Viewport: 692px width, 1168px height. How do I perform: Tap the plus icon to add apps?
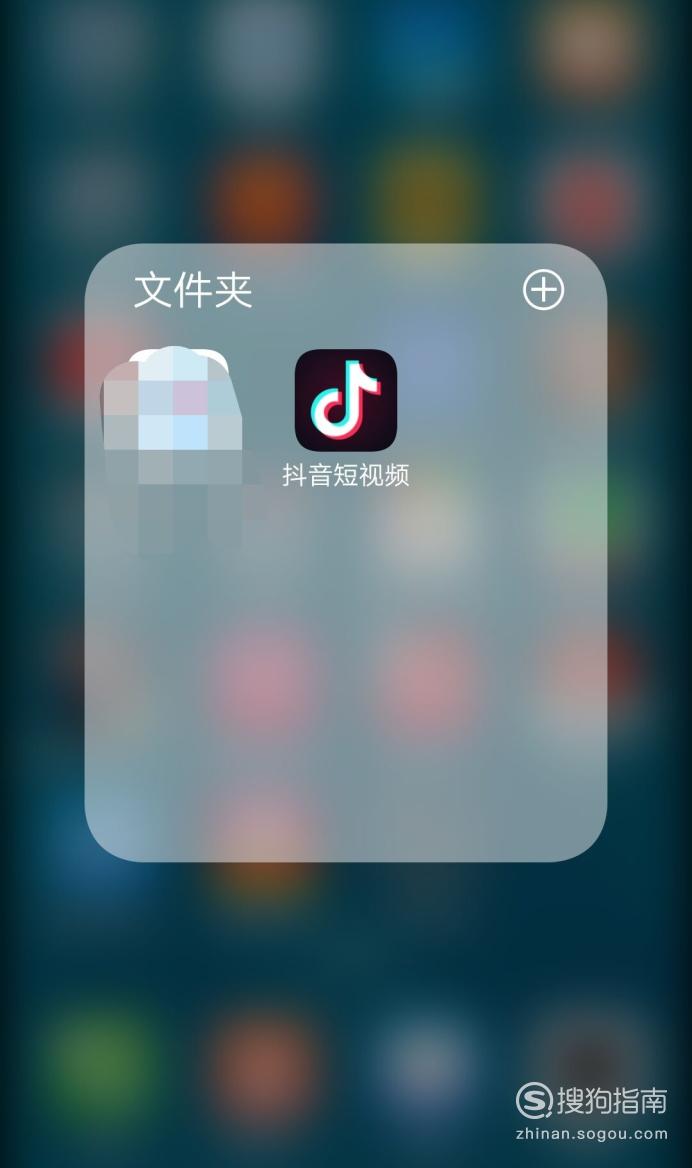click(543, 290)
